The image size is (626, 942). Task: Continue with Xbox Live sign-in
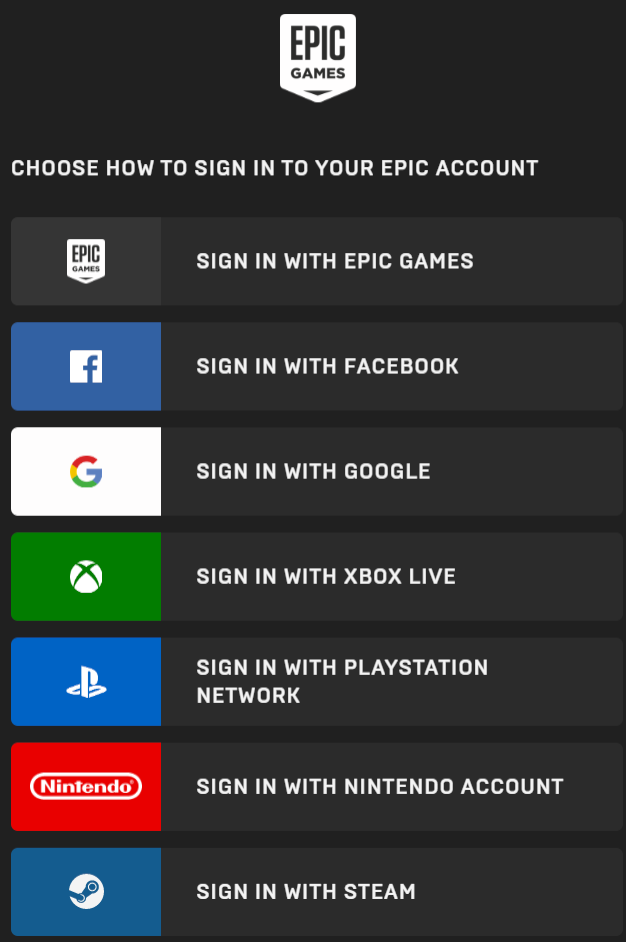point(316,577)
